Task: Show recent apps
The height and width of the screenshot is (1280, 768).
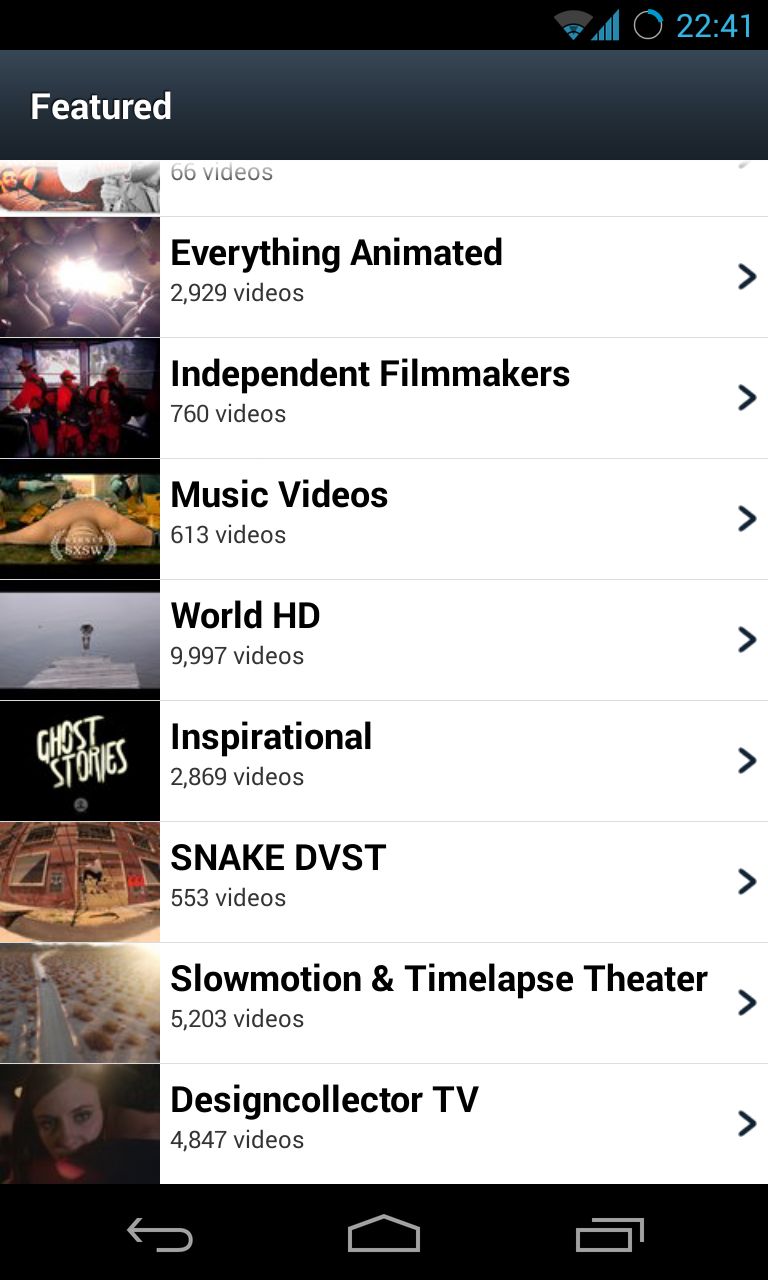Action: pyautogui.click(x=610, y=1234)
